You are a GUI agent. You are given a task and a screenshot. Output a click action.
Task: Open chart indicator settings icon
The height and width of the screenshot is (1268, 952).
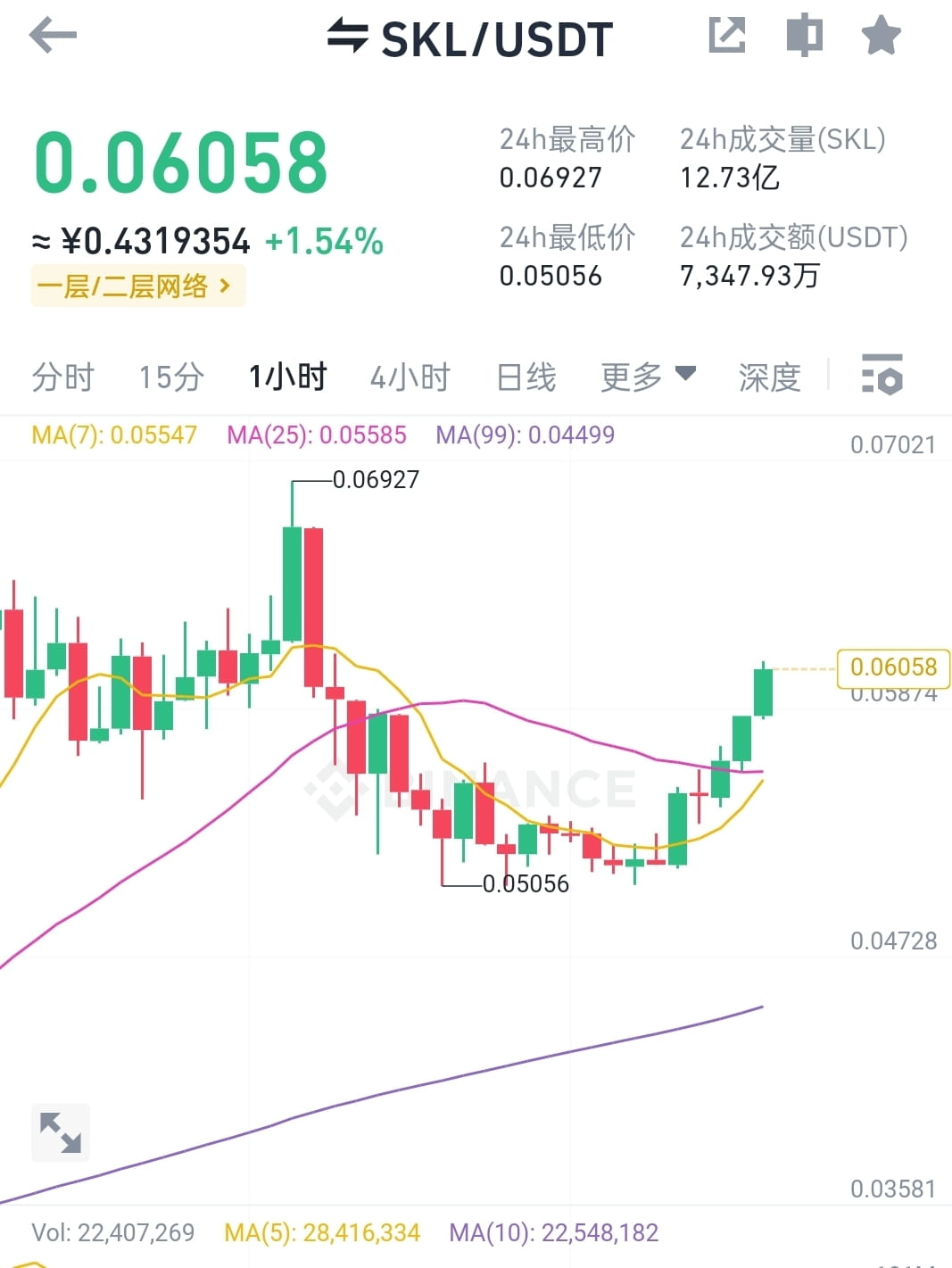pyautogui.click(x=882, y=376)
